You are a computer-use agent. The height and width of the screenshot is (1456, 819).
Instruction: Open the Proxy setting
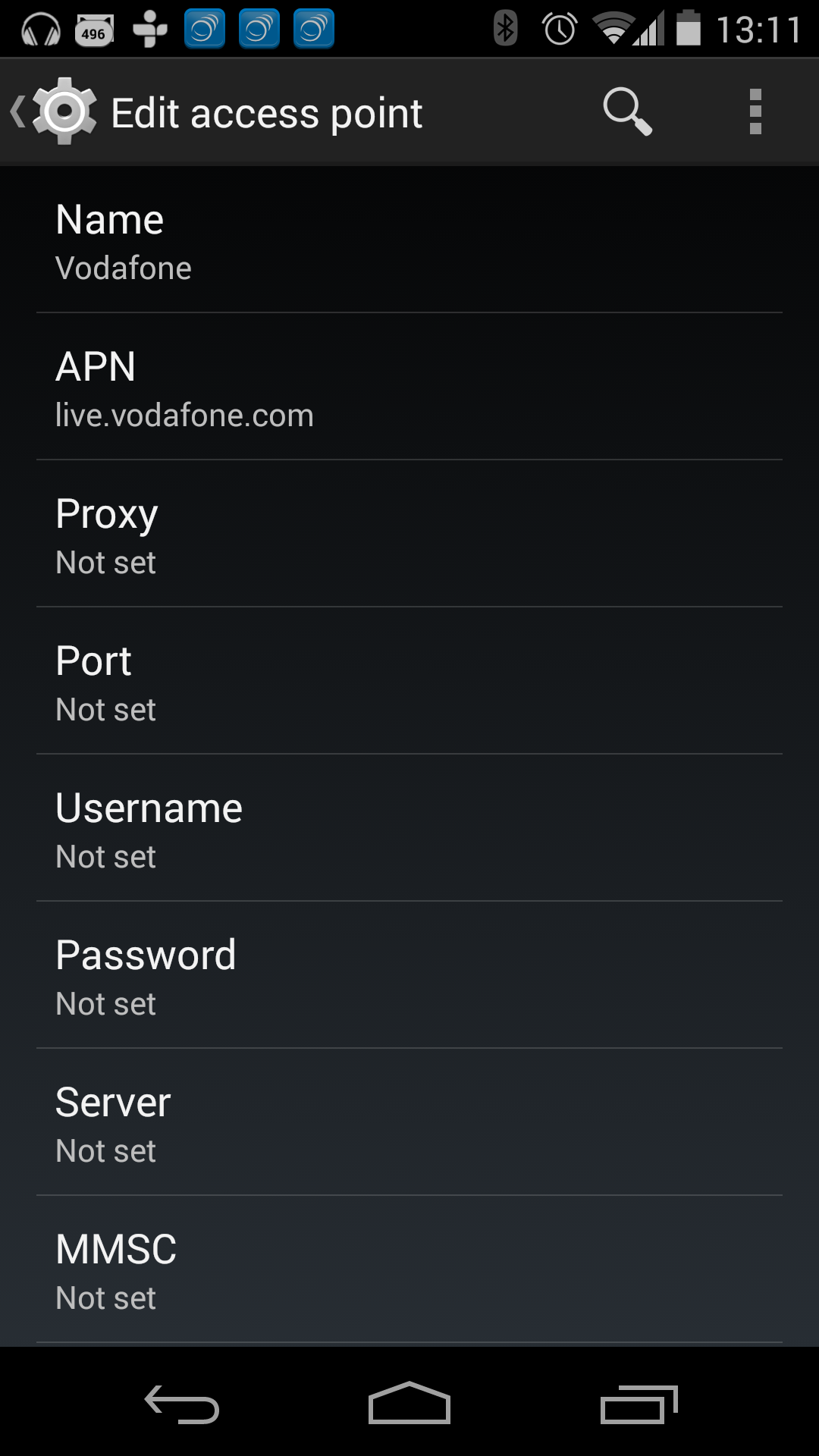[409, 535]
